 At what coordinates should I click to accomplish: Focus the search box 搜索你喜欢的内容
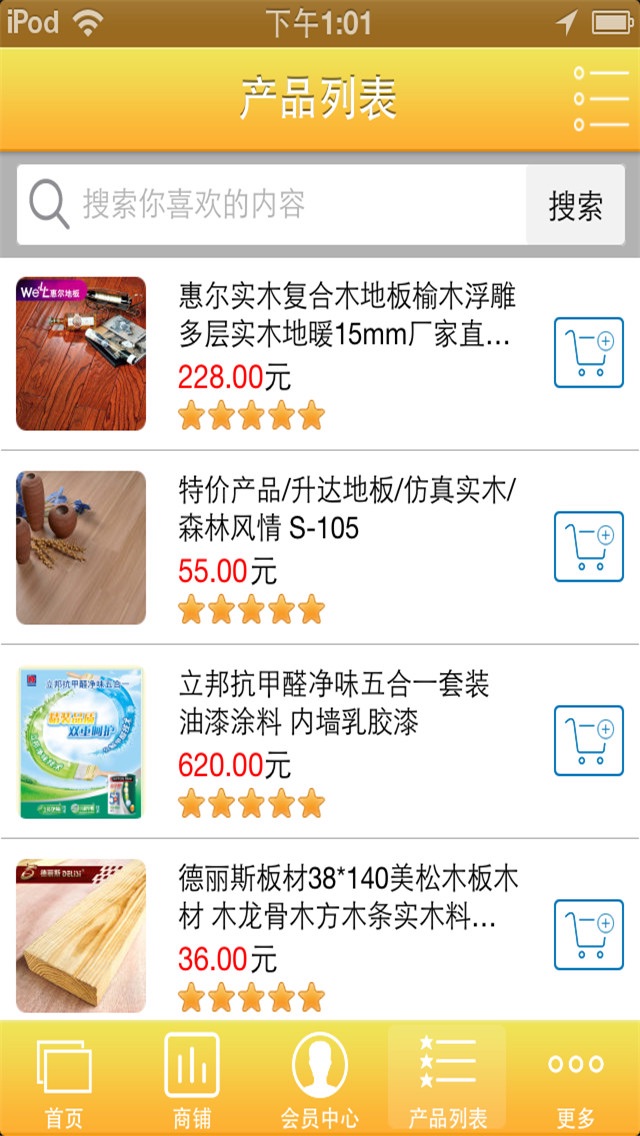pyautogui.click(x=290, y=205)
